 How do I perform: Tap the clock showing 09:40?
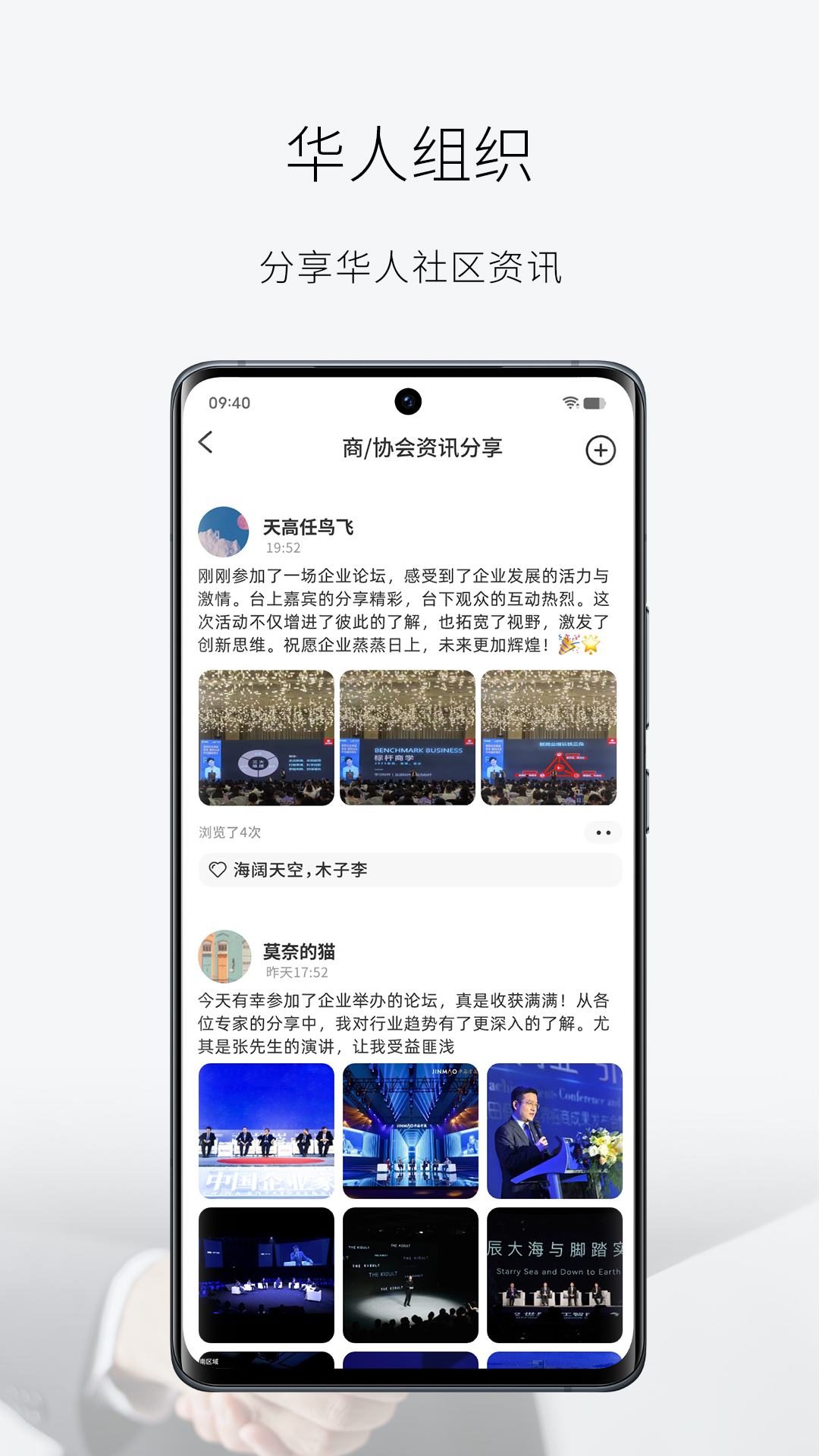coord(229,403)
